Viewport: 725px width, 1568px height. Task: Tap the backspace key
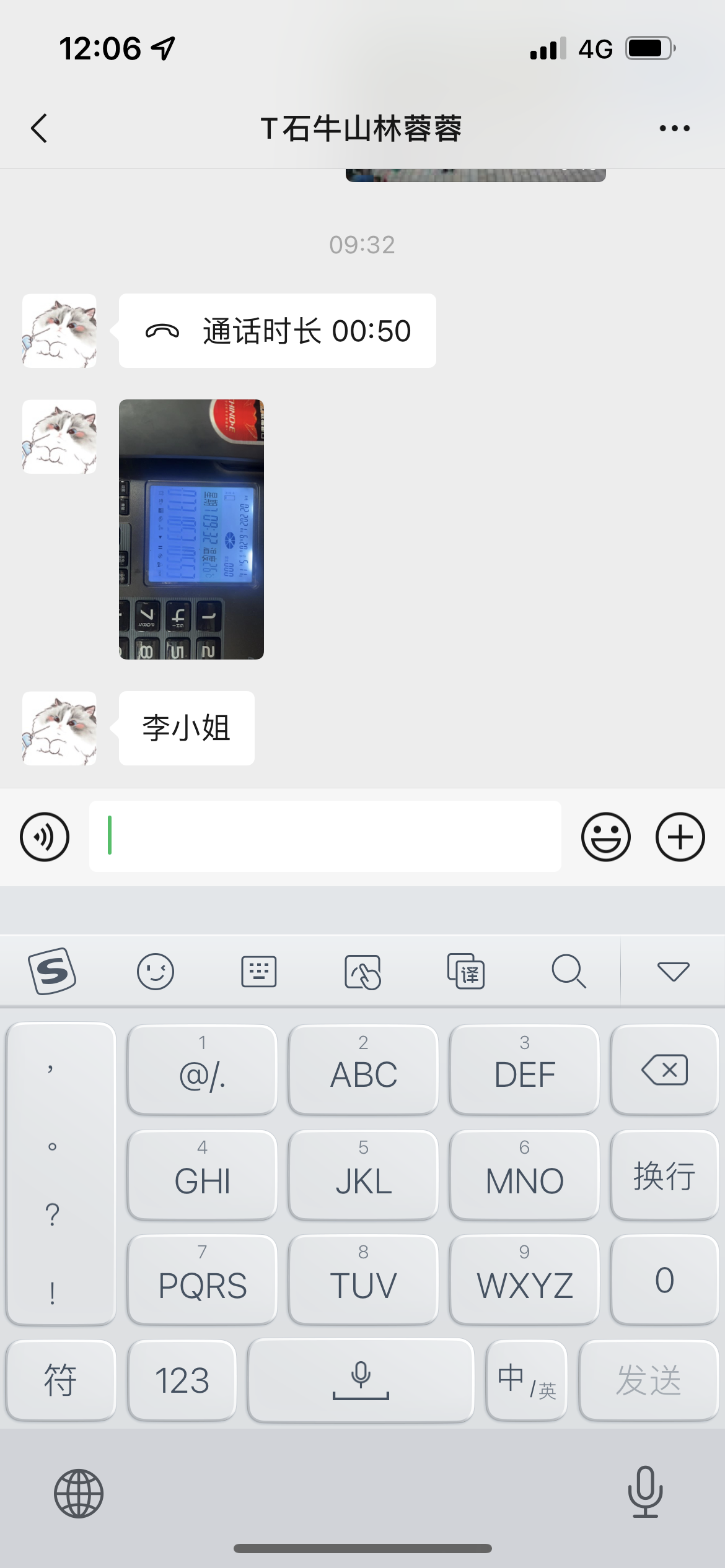pos(664,1069)
